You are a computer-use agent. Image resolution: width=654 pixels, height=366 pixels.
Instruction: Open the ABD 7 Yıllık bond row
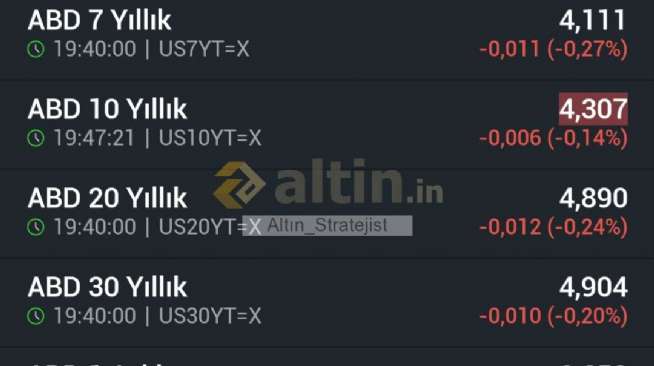(x=327, y=38)
